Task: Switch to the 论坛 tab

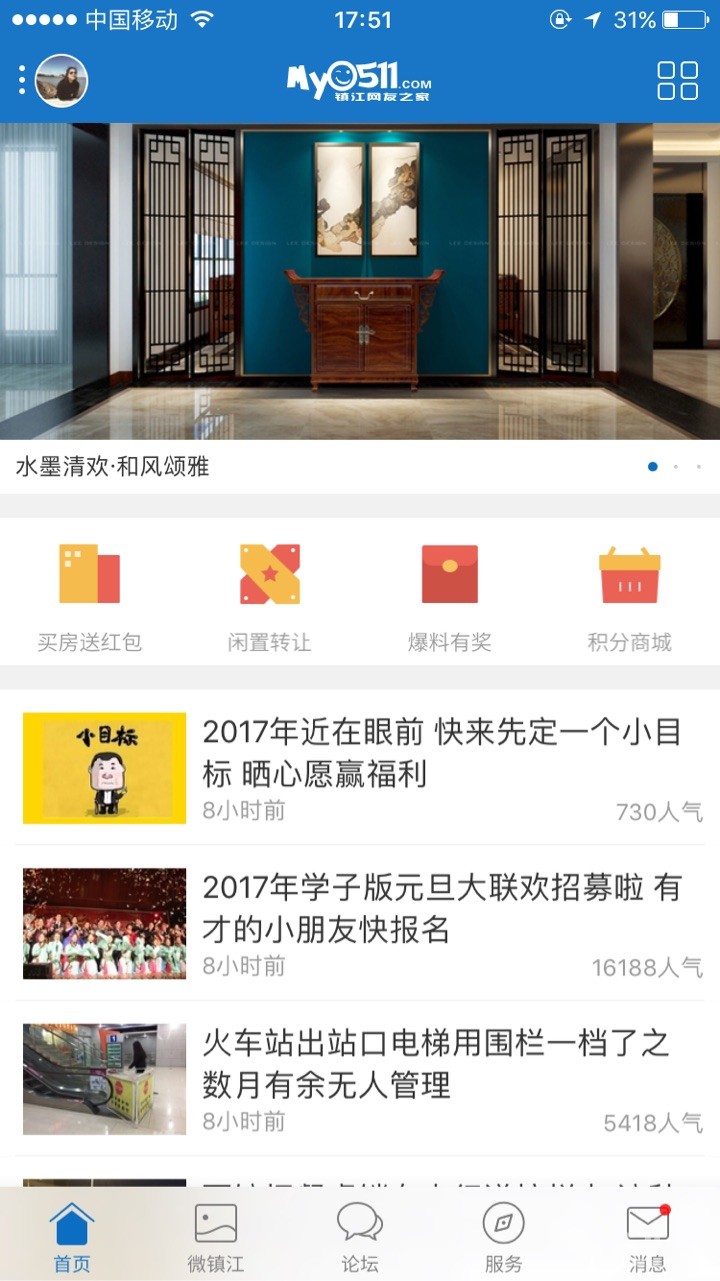Action: (360, 1236)
